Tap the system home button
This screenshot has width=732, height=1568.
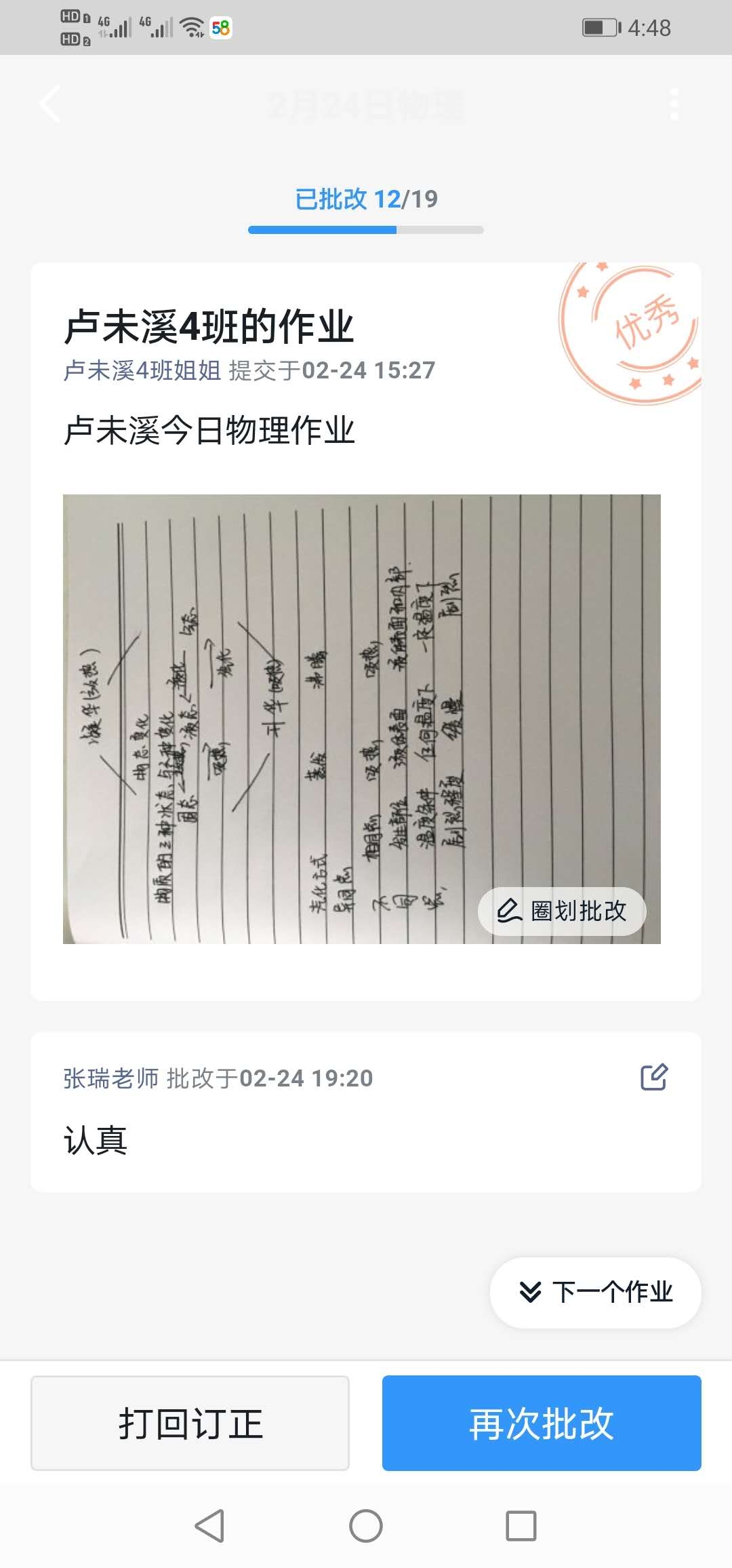pyautogui.click(x=366, y=1526)
